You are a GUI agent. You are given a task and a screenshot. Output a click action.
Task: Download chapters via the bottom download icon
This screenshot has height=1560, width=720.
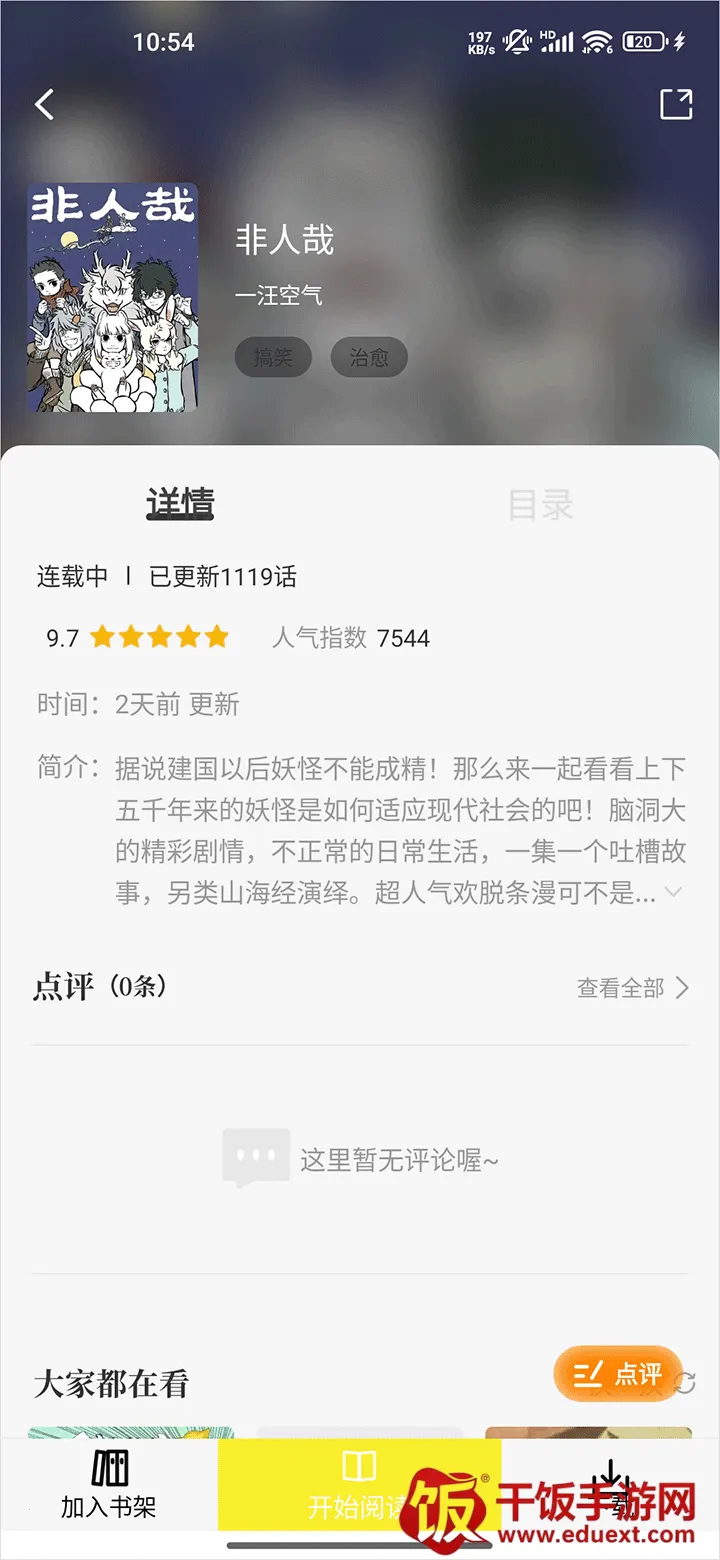click(x=612, y=1480)
